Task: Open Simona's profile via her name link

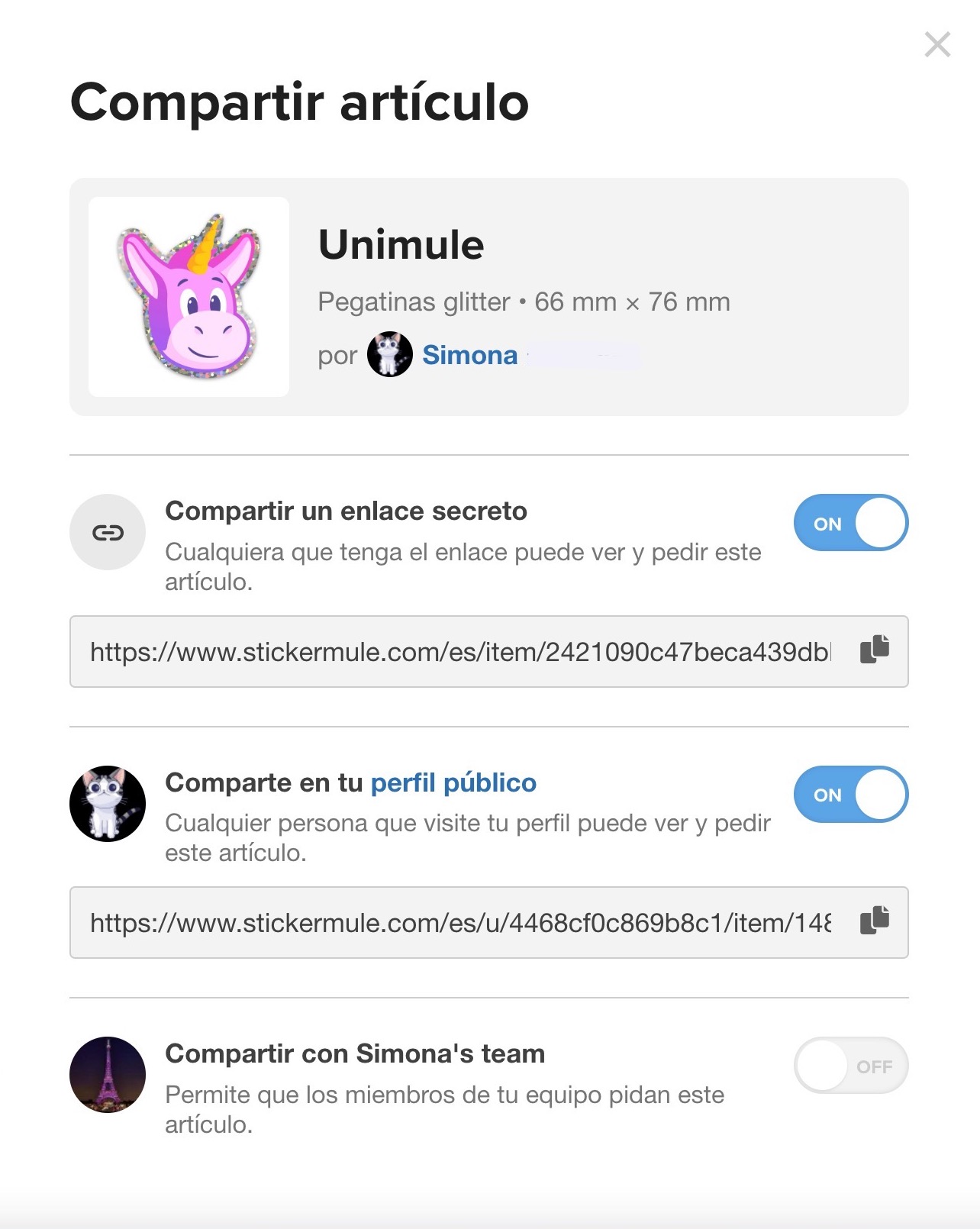Action: point(470,354)
